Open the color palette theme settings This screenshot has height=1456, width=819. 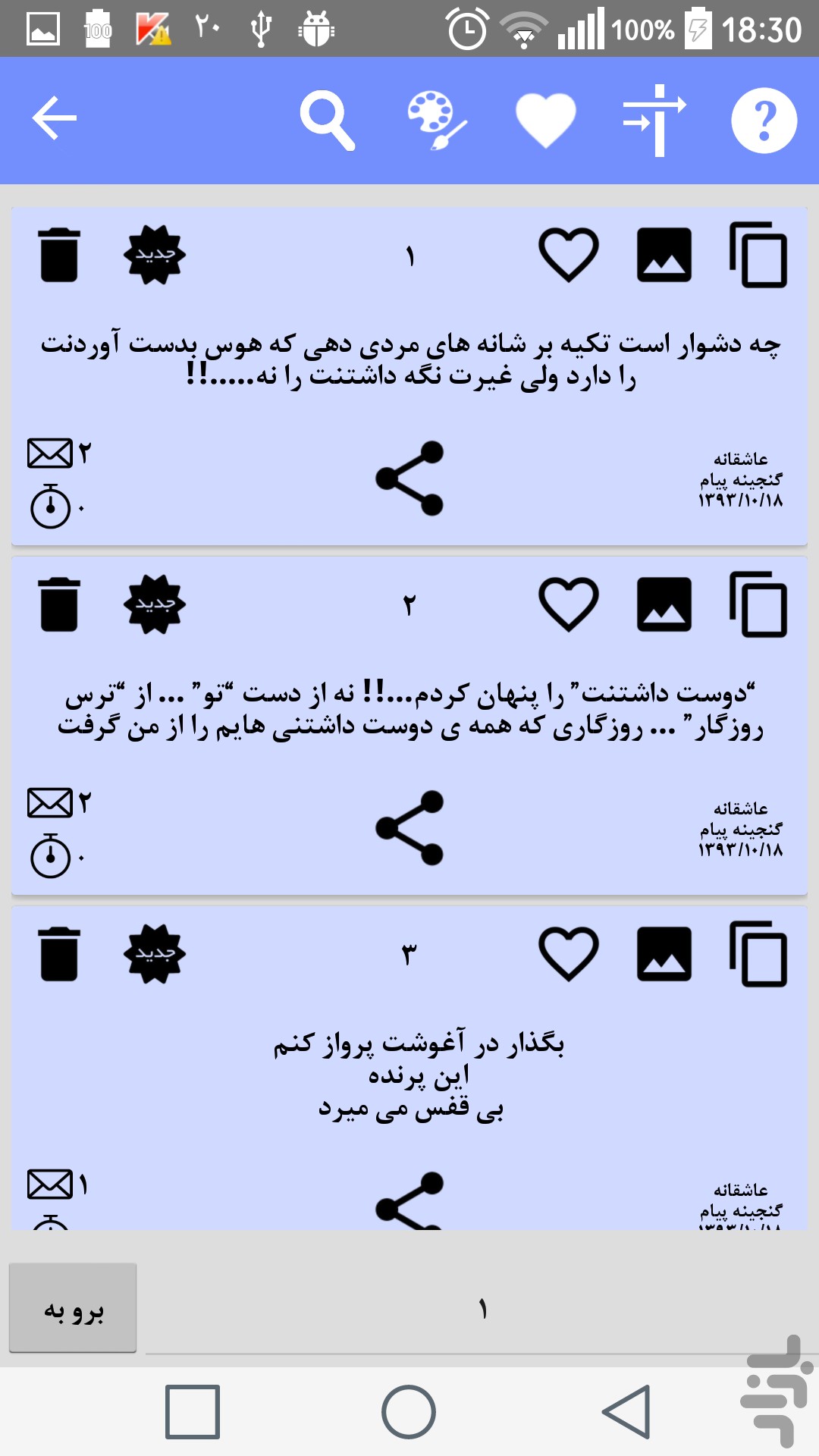pyautogui.click(x=437, y=120)
